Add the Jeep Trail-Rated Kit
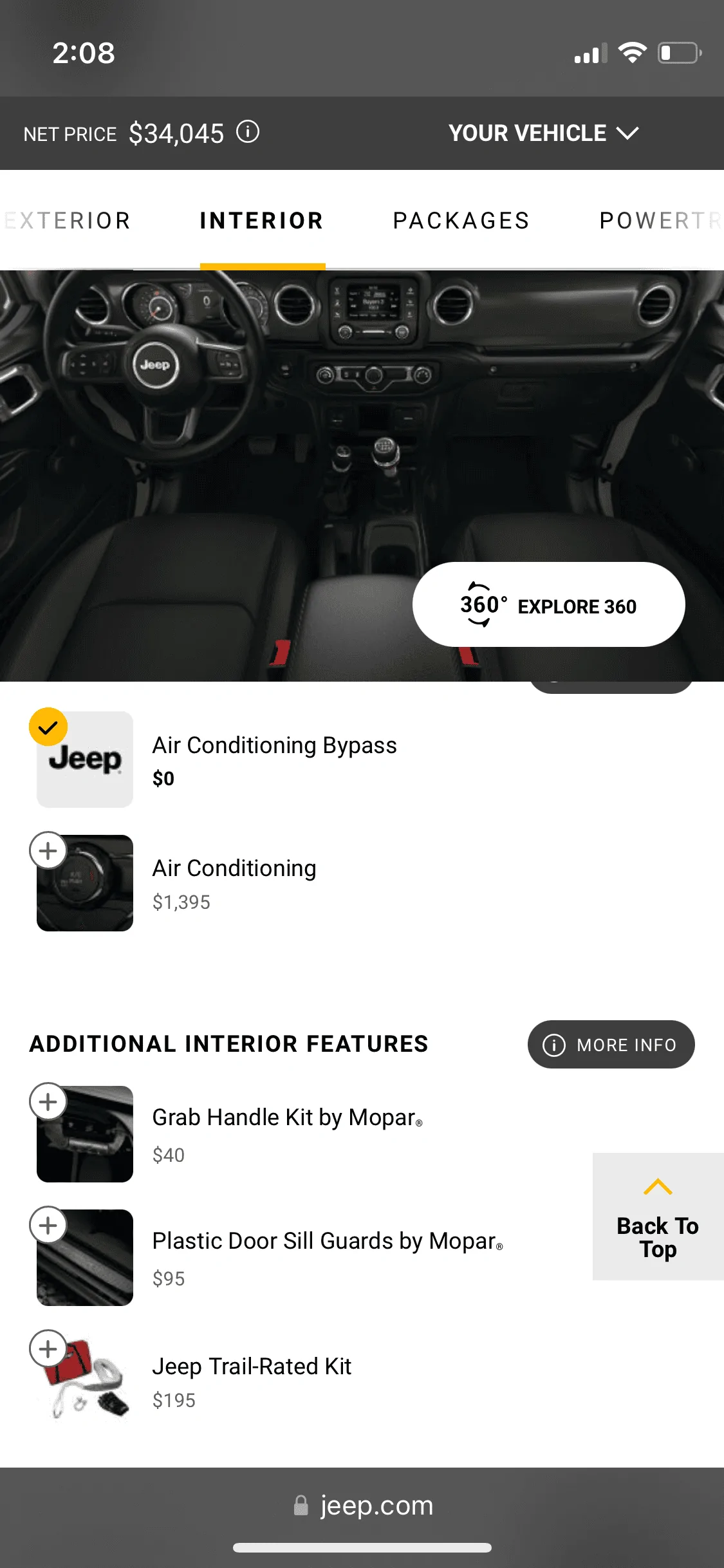This screenshot has height=1568, width=724. pyautogui.click(x=48, y=1349)
